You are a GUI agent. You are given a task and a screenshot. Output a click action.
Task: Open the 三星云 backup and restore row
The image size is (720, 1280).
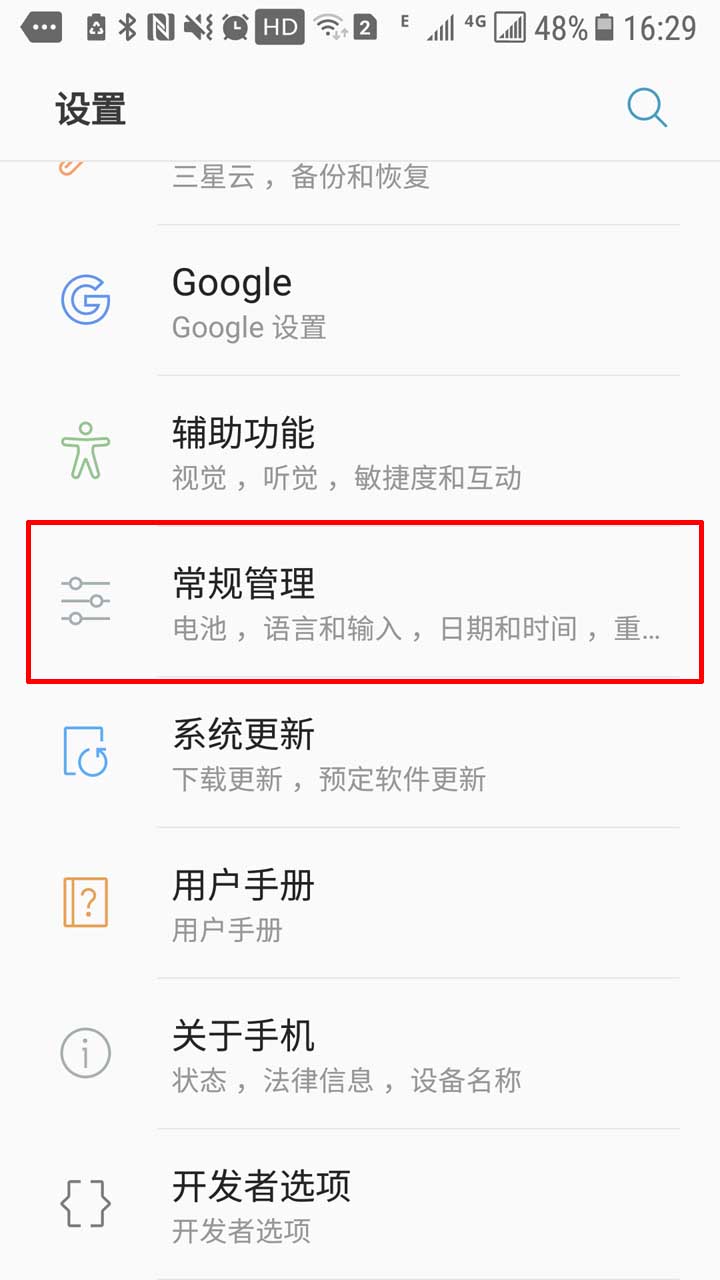360,193
